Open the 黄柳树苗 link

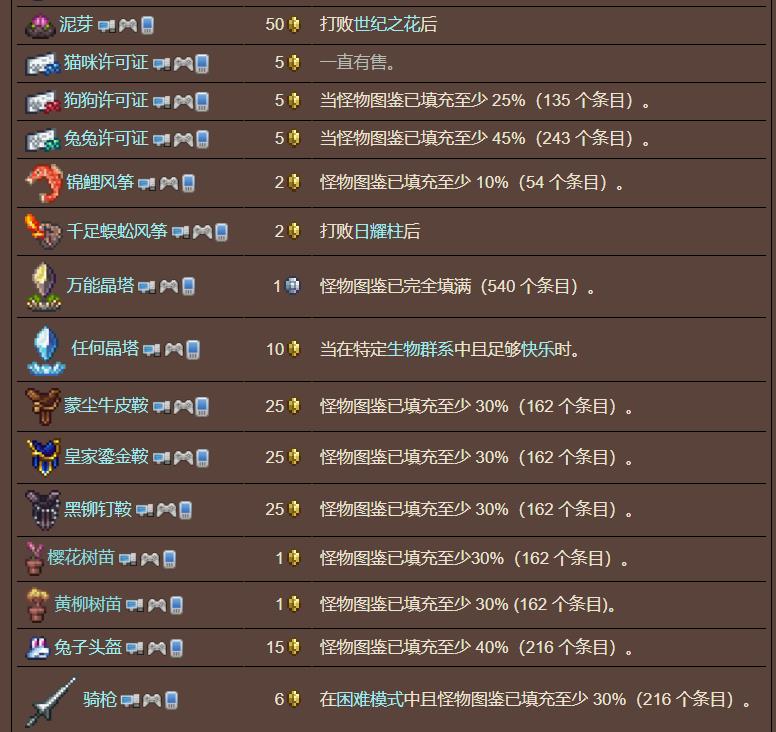[x=88, y=604]
